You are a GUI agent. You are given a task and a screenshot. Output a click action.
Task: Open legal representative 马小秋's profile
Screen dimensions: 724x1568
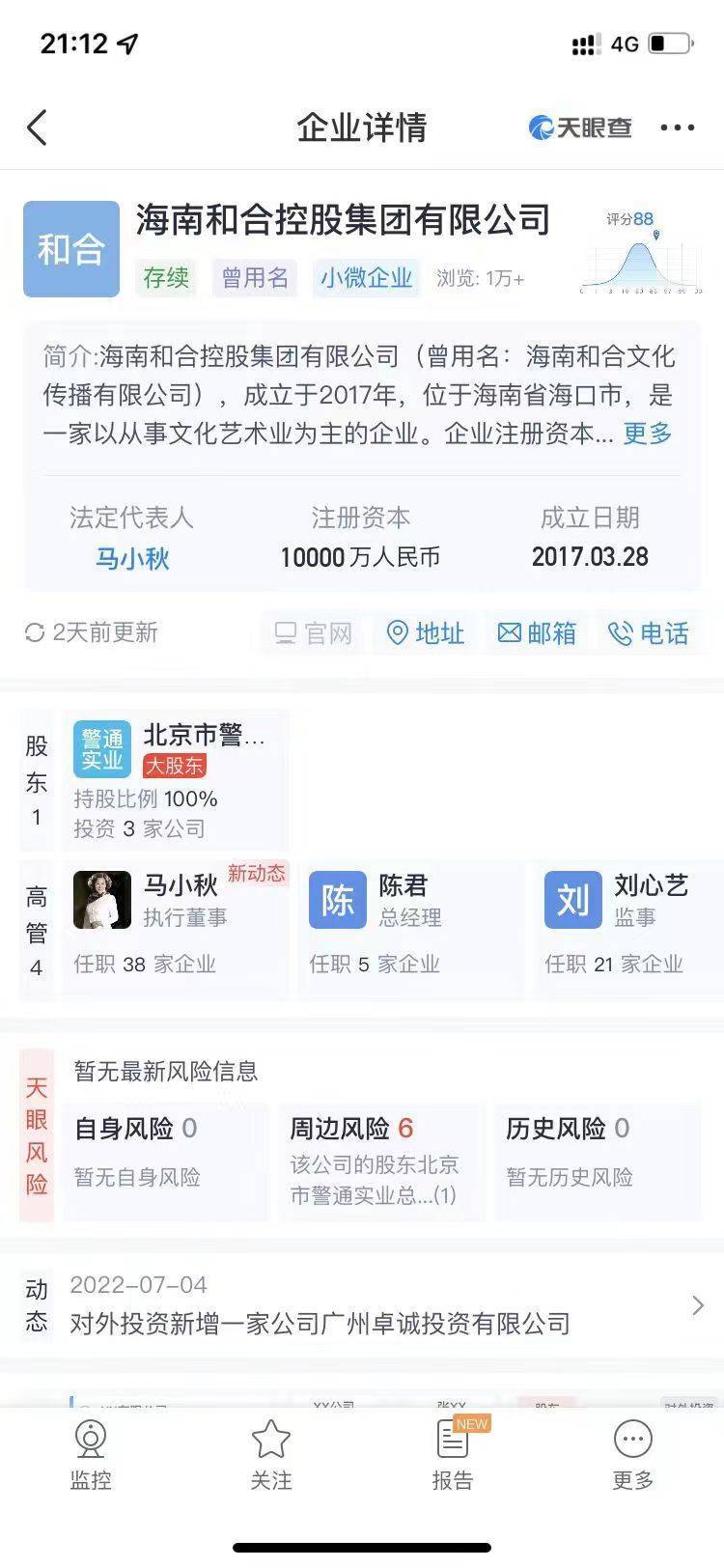[x=132, y=558]
